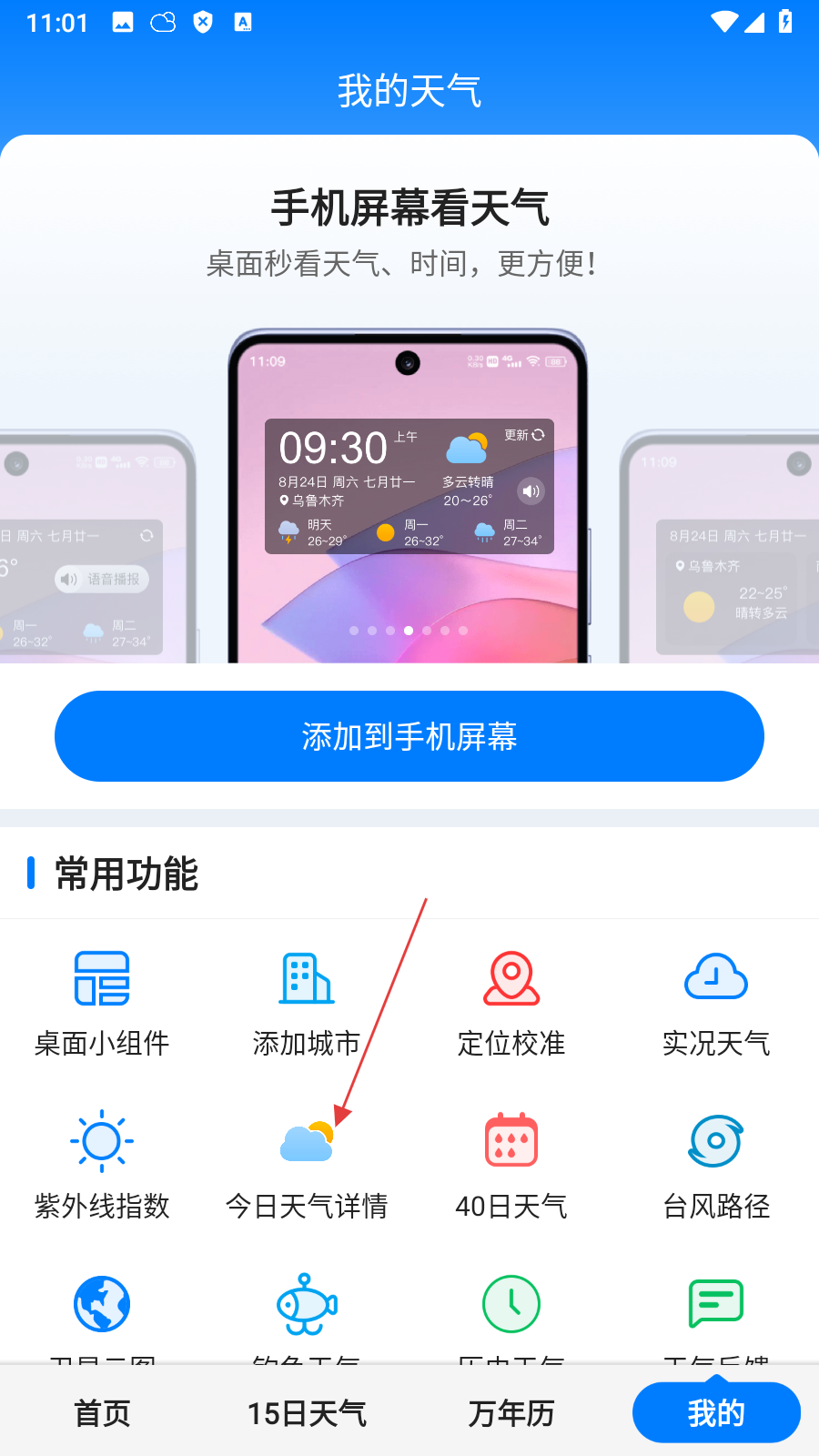Switch to 15日天气 tab
819x1456 pixels.
[x=307, y=1412]
